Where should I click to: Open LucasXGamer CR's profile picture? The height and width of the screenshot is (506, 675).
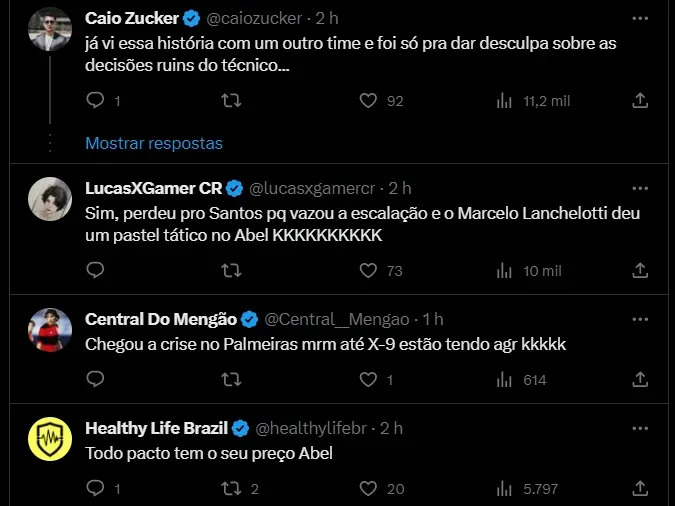click(49, 199)
